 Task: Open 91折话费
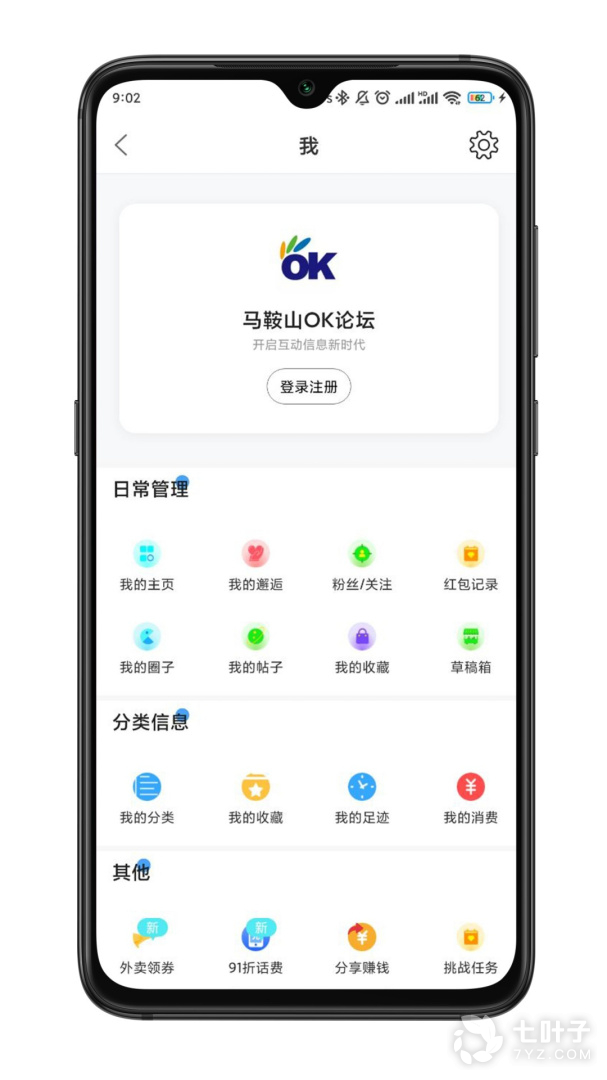tap(255, 948)
